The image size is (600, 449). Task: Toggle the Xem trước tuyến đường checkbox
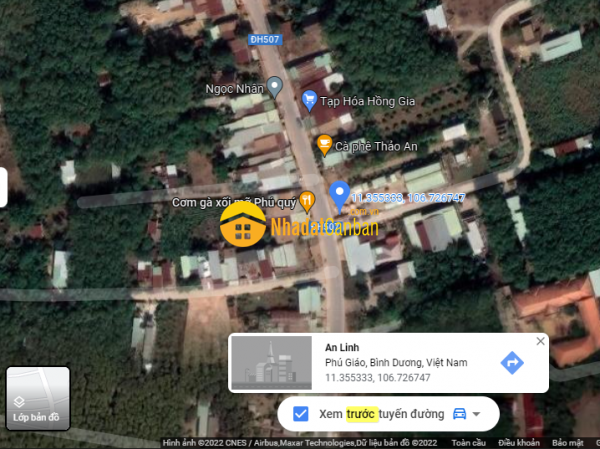(300, 413)
